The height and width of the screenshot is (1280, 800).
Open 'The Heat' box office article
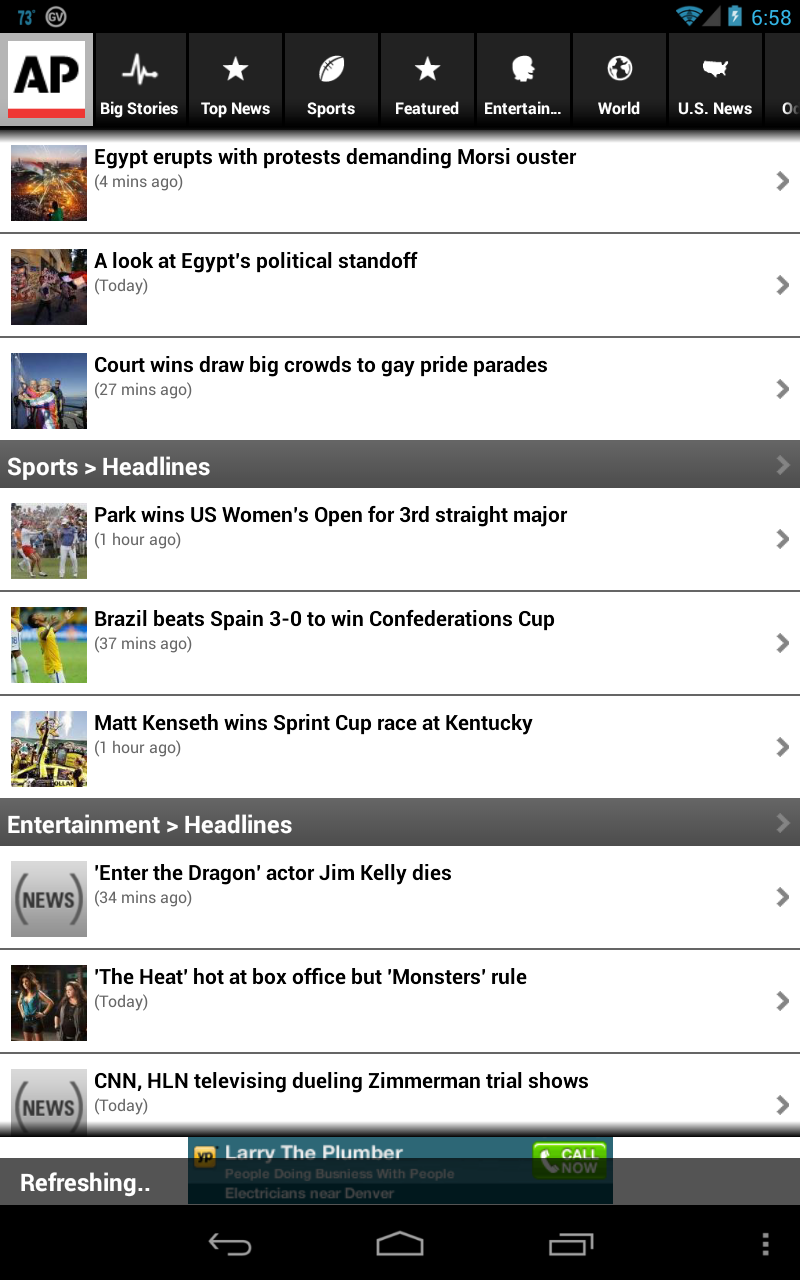[x=400, y=1002]
